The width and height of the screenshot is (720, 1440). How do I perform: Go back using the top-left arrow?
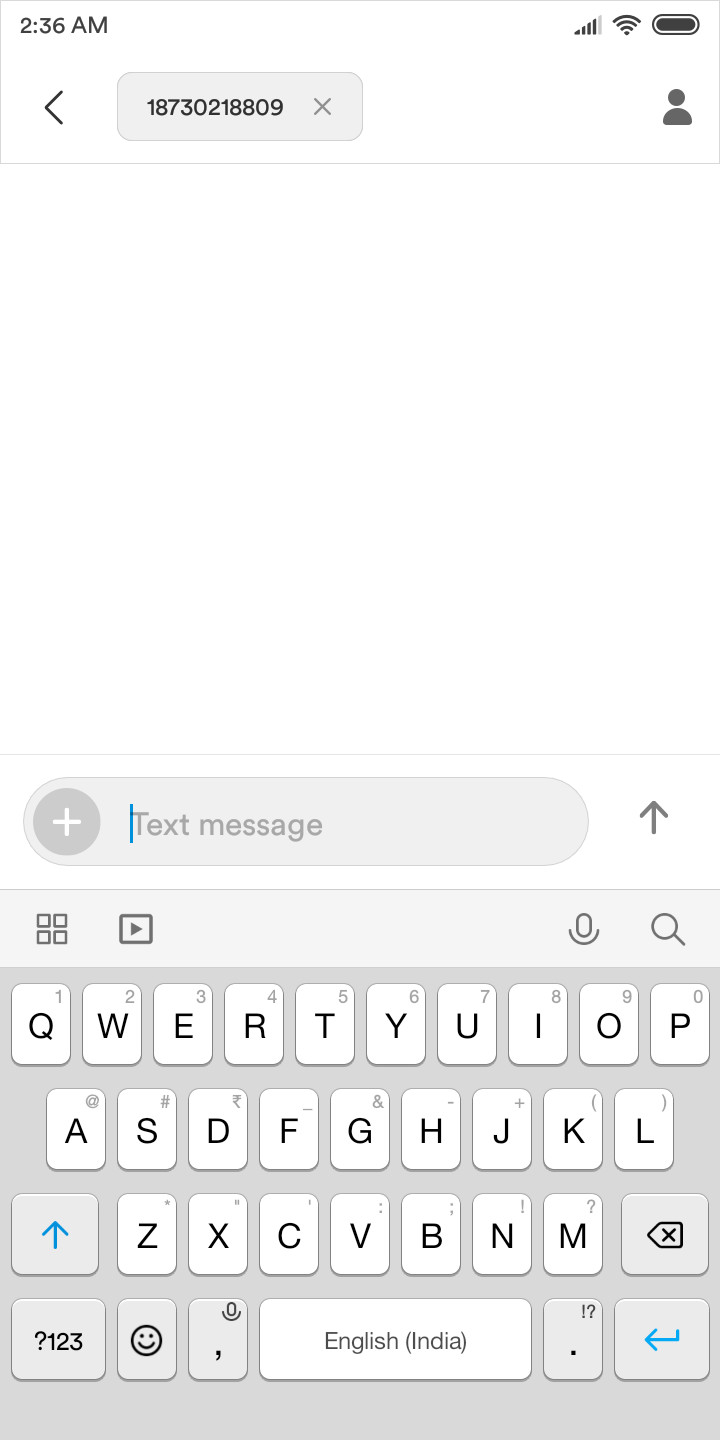pos(54,107)
